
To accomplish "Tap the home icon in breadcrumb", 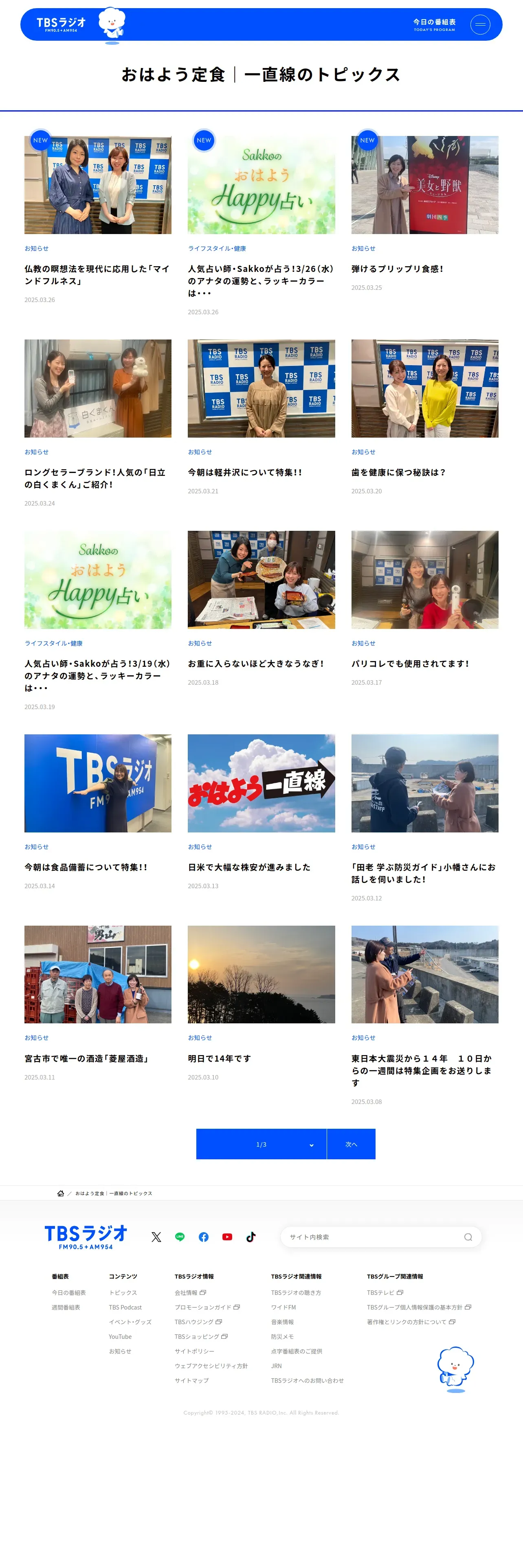I will [60, 1194].
